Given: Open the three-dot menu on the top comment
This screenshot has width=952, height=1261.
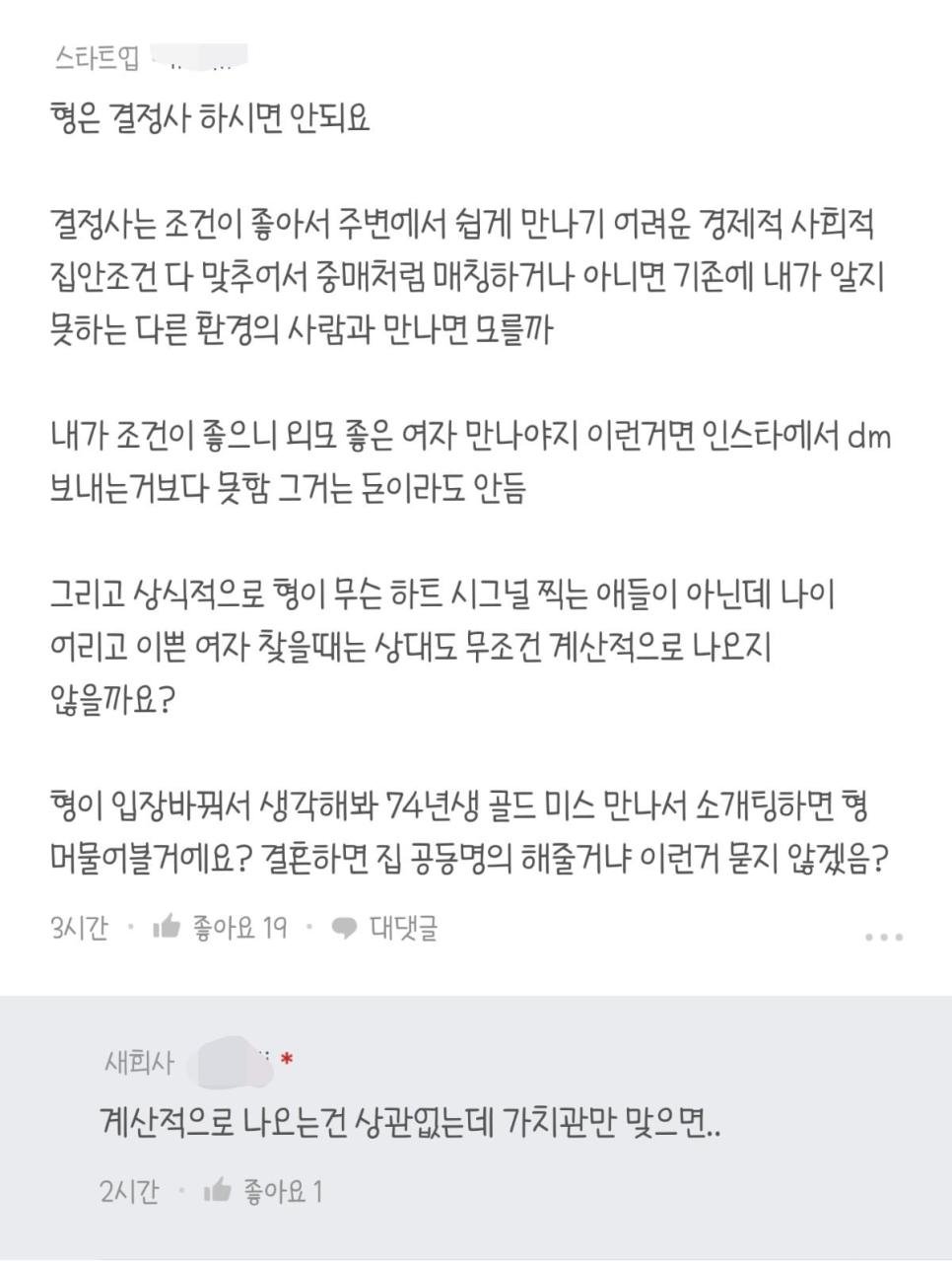Looking at the screenshot, I should click(883, 936).
